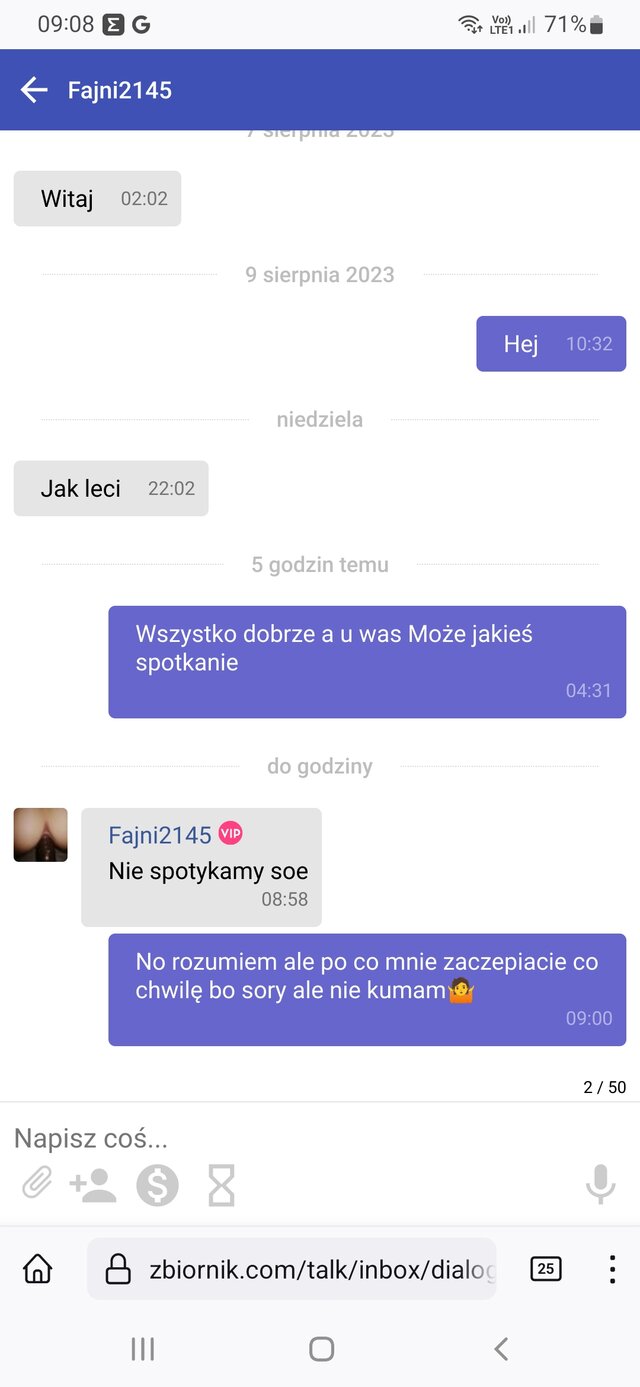Tap the dollar coin icon
640x1387 pixels.
[x=157, y=1186]
